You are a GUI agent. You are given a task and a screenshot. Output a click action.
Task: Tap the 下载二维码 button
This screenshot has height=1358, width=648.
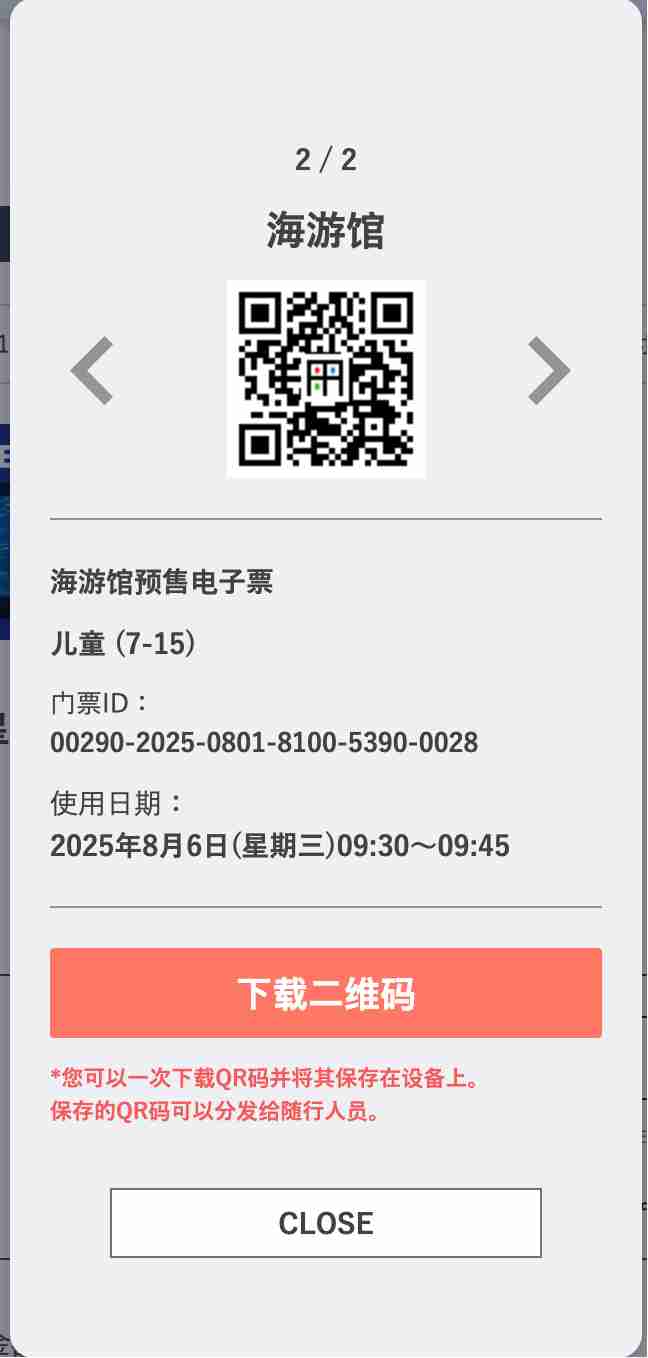(x=326, y=993)
